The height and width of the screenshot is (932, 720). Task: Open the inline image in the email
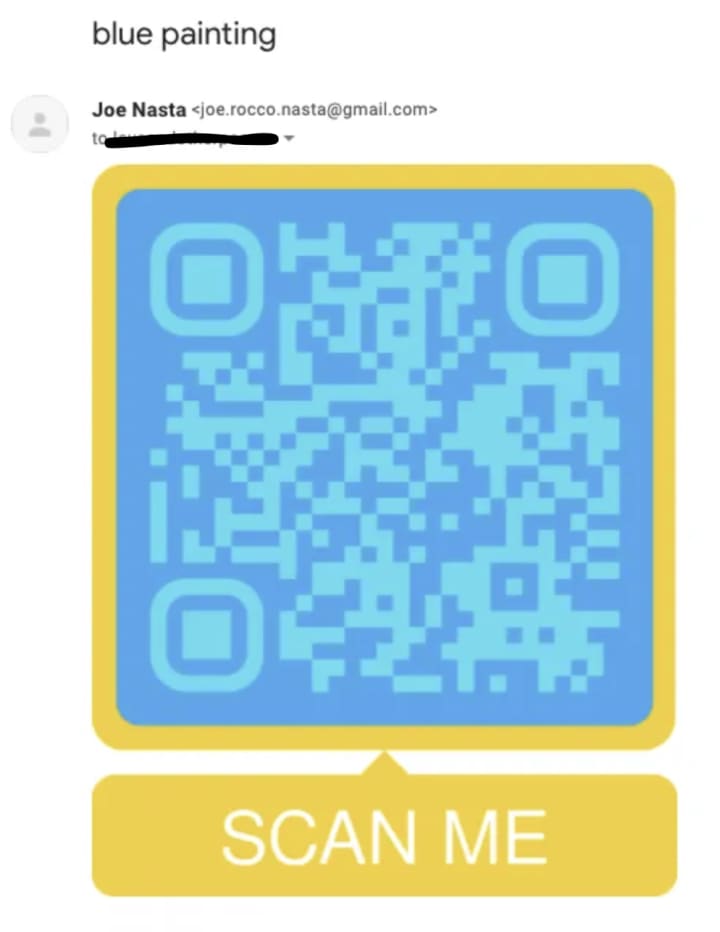384,455
